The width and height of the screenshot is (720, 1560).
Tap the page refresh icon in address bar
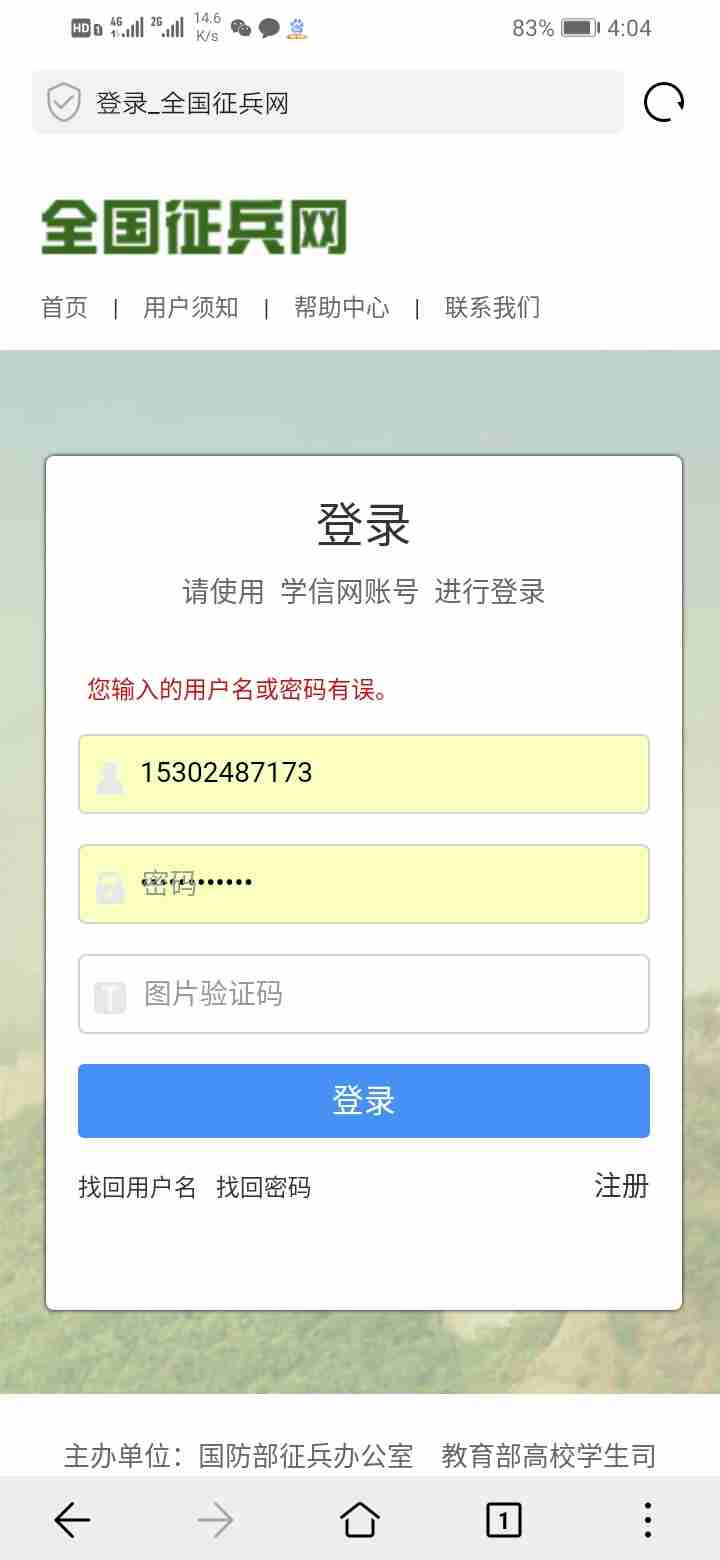pos(662,101)
